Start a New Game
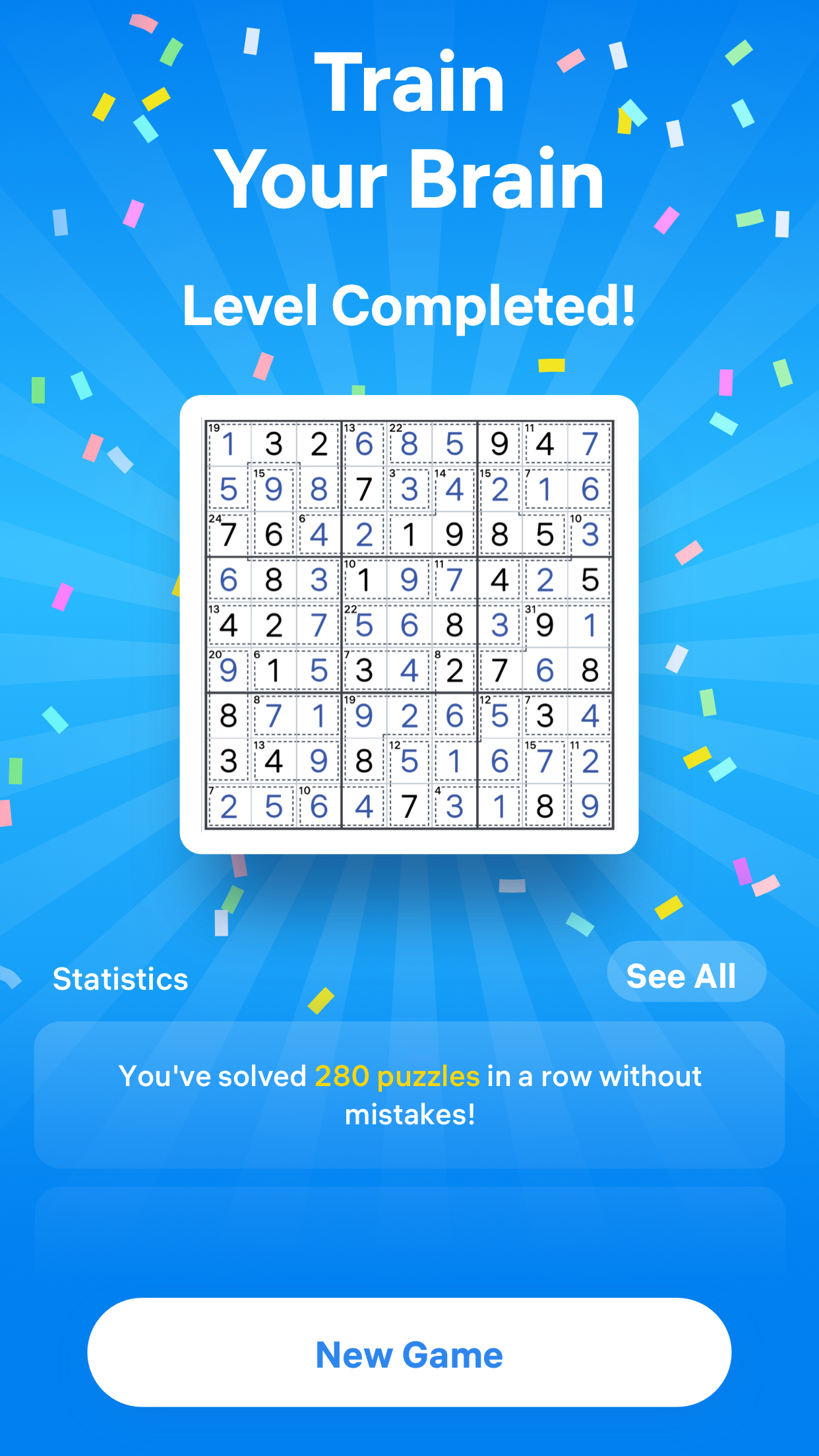Screen dimensions: 819x1456 coord(409,1353)
